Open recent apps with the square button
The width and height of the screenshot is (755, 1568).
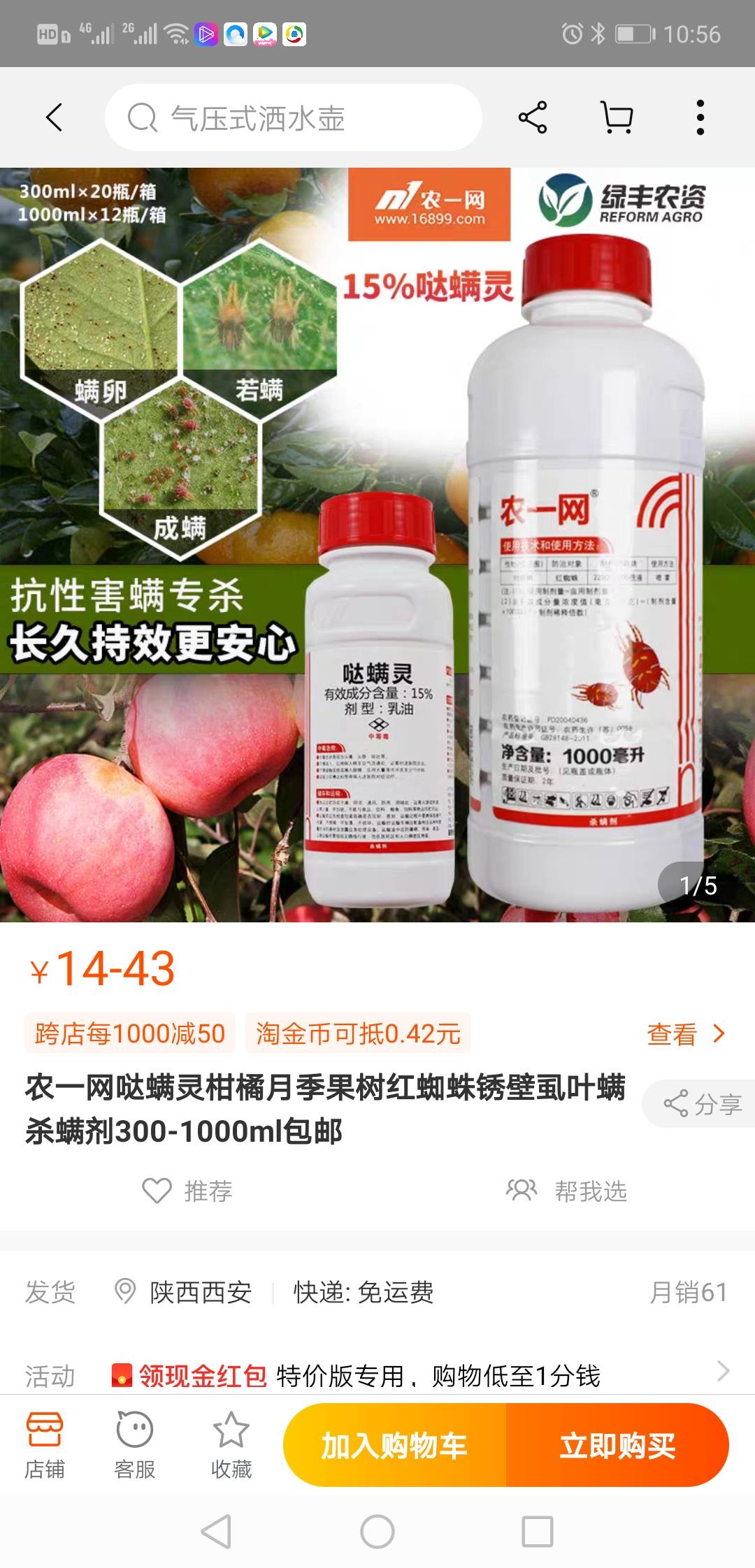pyautogui.click(x=538, y=1532)
